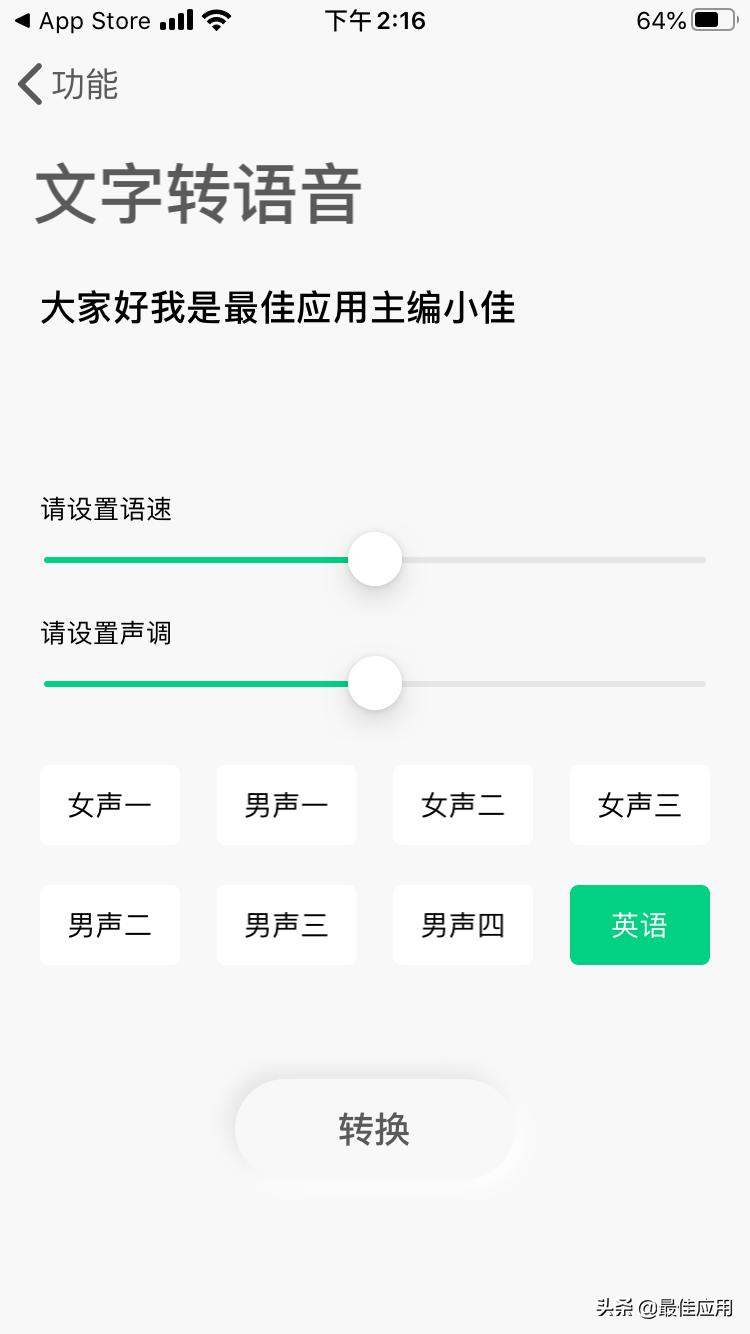Select the 男声四 voice option
Screen dimensions: 750x1334
[x=463, y=924]
